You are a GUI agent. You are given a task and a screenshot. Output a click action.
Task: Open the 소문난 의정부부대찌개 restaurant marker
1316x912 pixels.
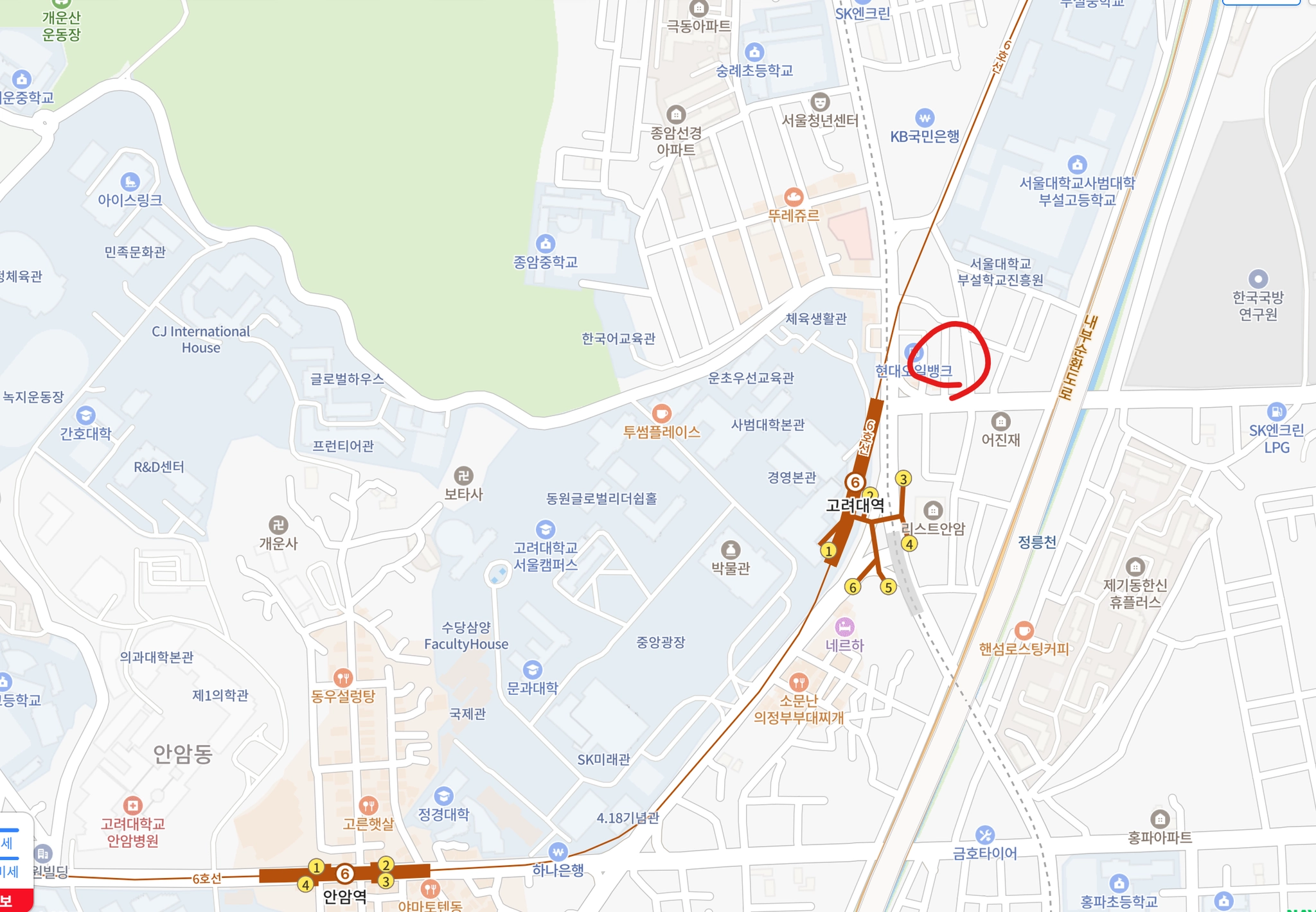tap(798, 682)
